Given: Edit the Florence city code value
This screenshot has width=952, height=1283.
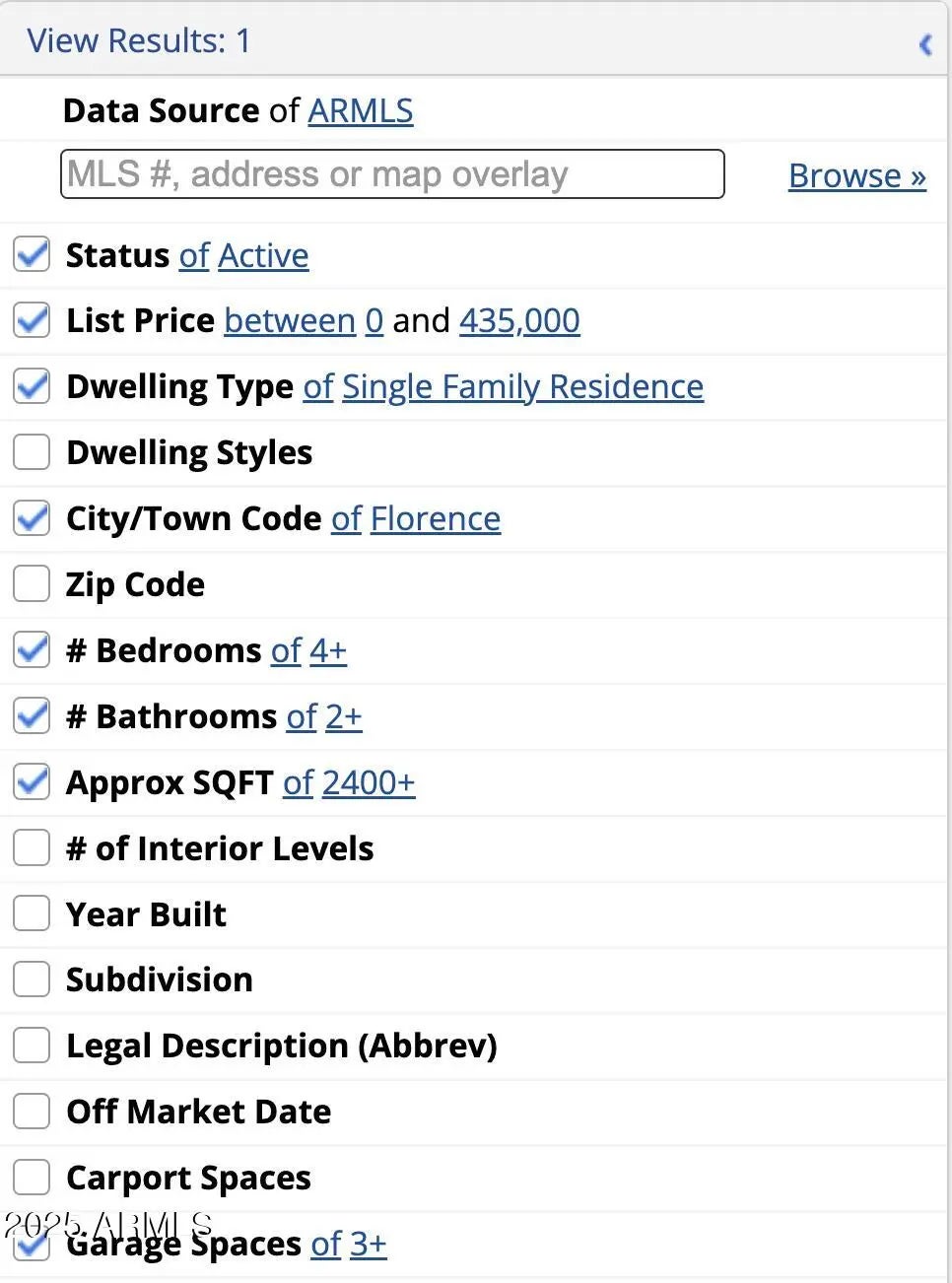Looking at the screenshot, I should tap(435, 518).
